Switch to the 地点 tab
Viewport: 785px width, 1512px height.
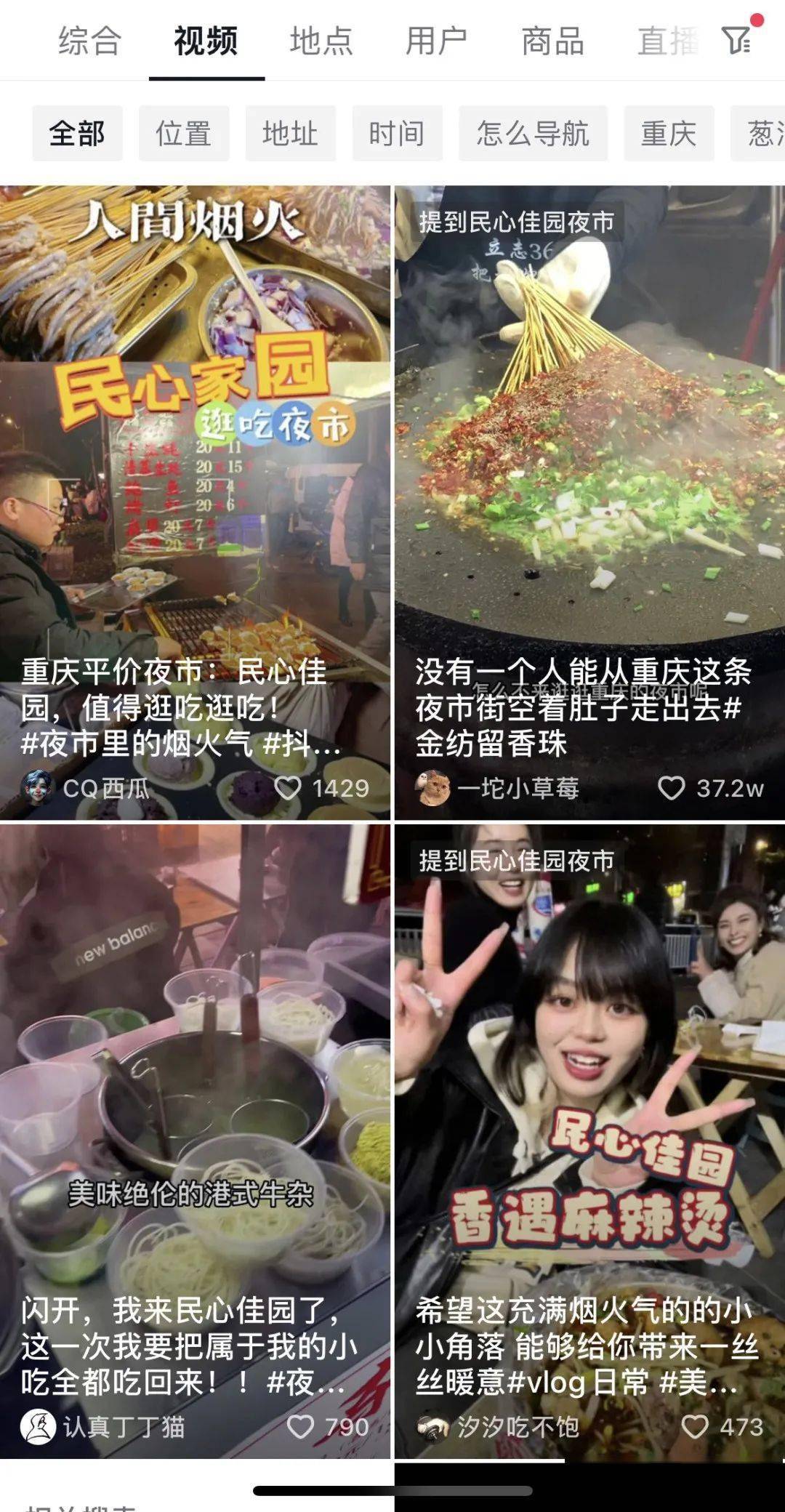(321, 41)
